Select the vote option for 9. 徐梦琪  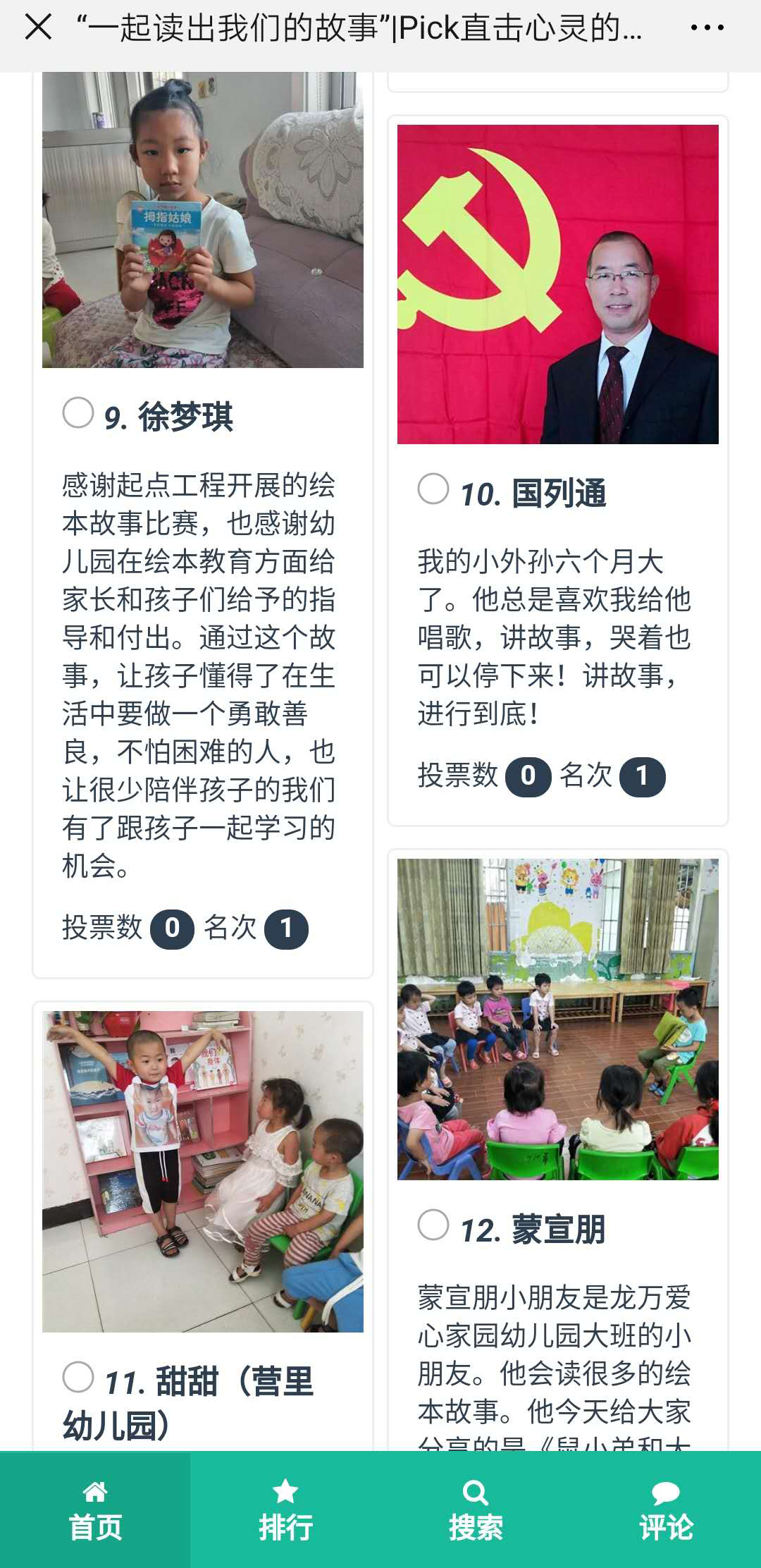[78, 413]
